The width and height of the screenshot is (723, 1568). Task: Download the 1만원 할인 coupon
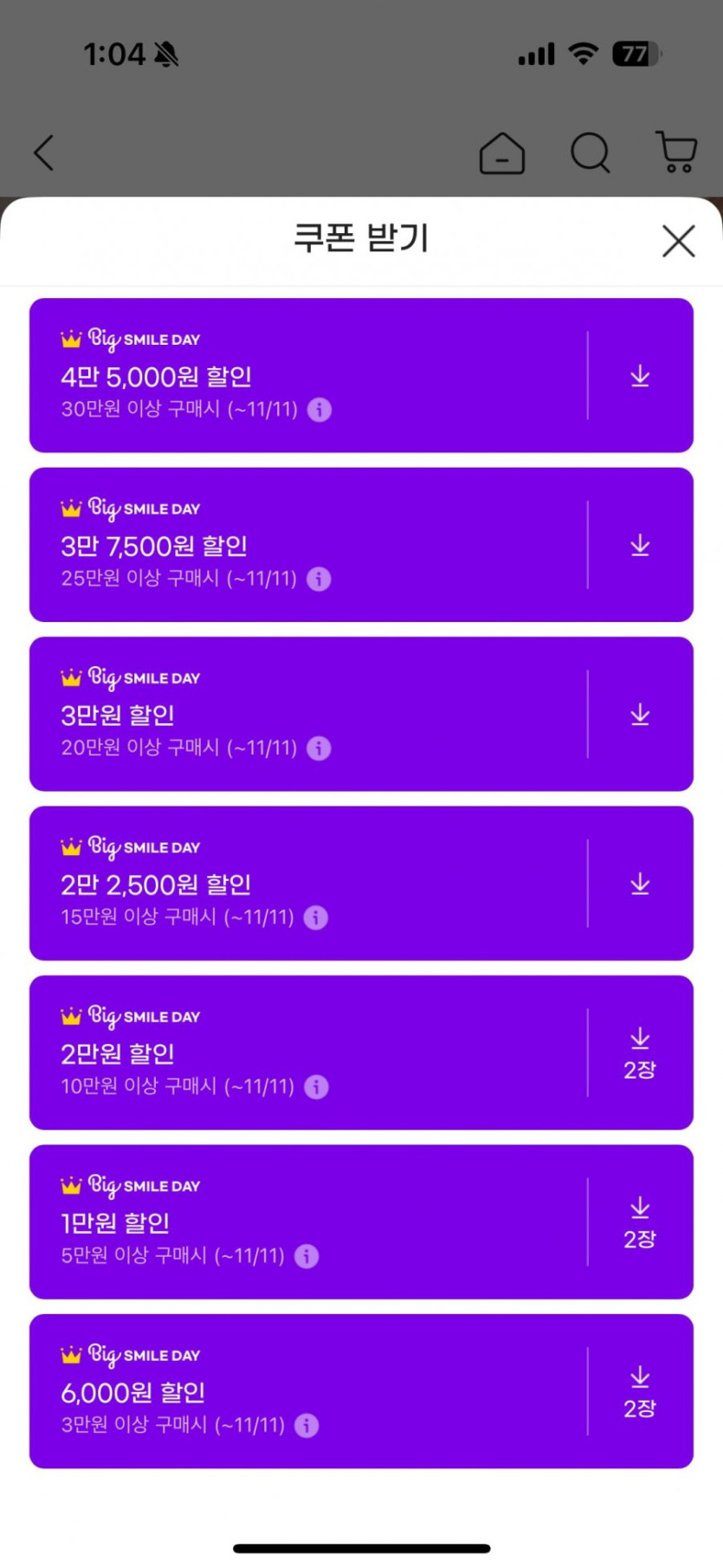(x=640, y=1221)
